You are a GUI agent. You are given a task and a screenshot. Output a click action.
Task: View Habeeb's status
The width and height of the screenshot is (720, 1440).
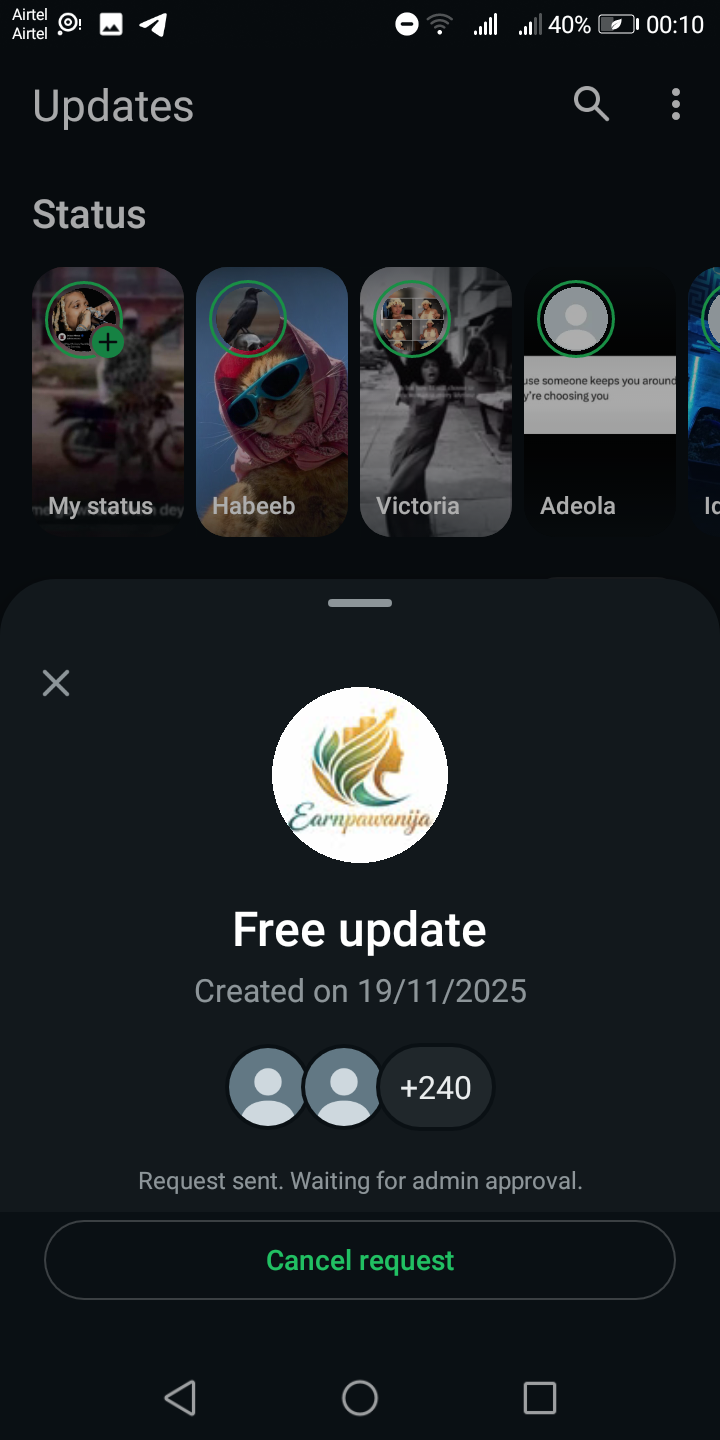[x=272, y=400]
